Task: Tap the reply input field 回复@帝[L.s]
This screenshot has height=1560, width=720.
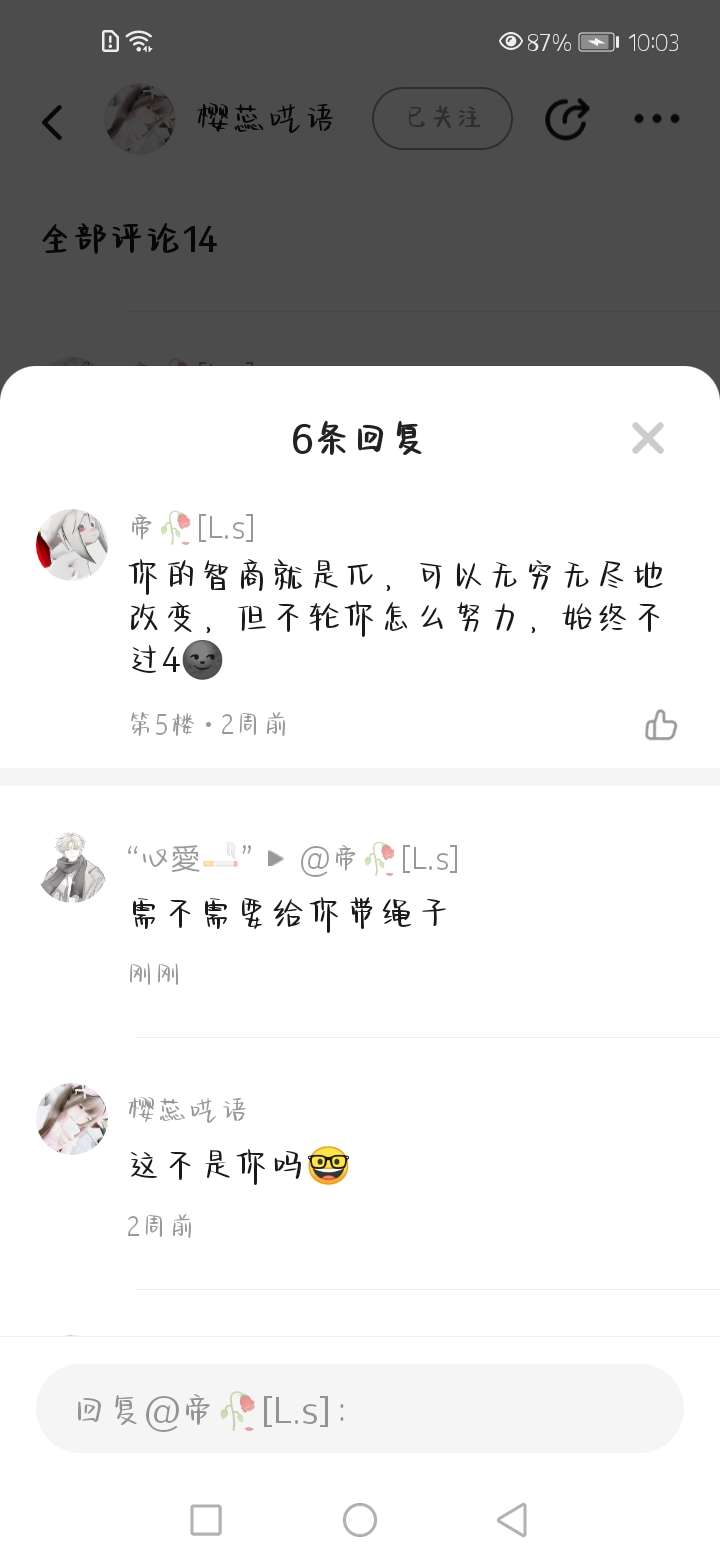Action: tap(360, 1408)
